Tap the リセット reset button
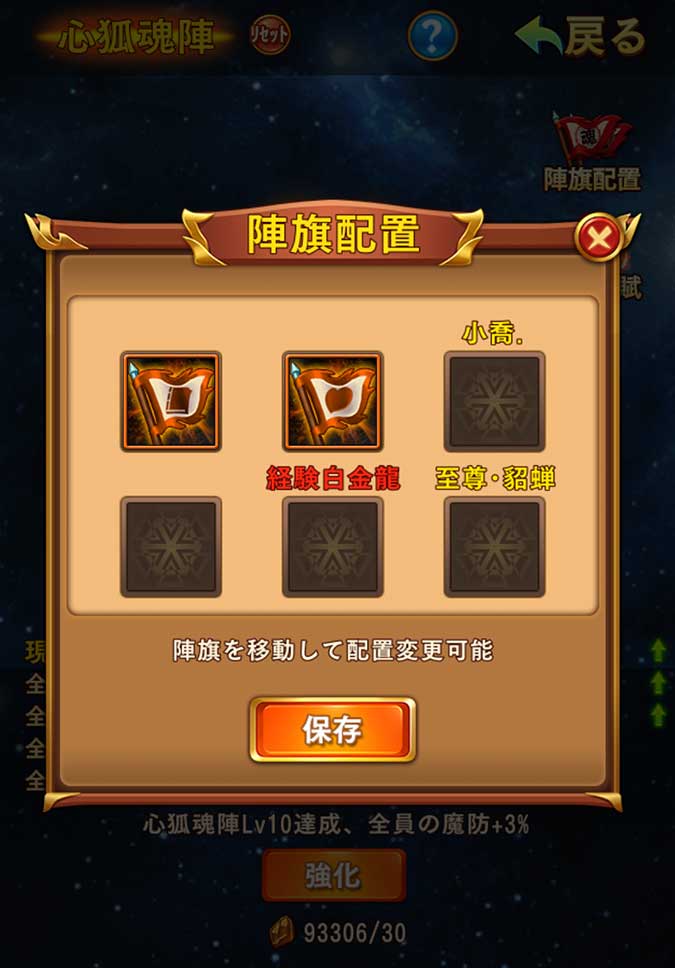Viewport: 675px width, 968px height. point(270,36)
